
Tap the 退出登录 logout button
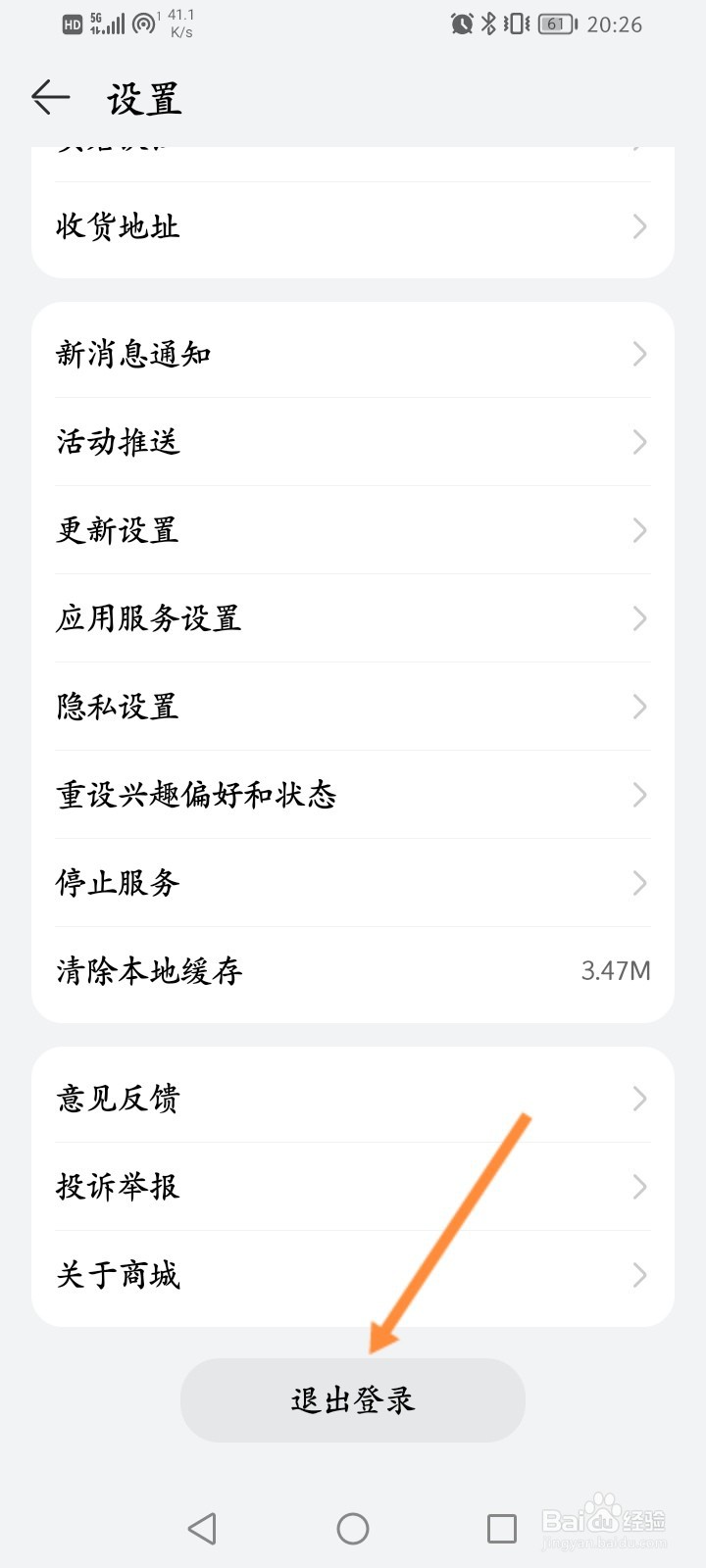353,1400
